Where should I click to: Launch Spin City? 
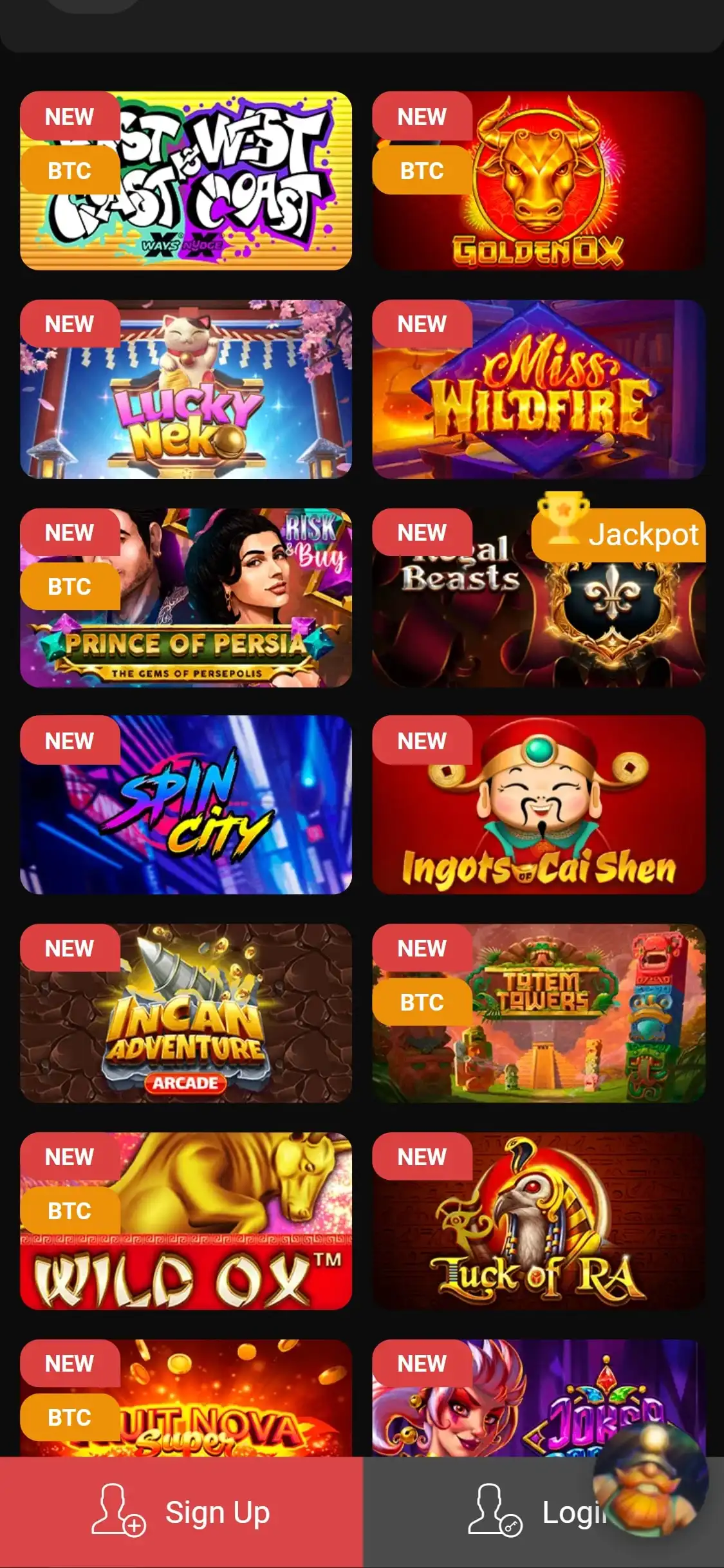[x=186, y=805]
